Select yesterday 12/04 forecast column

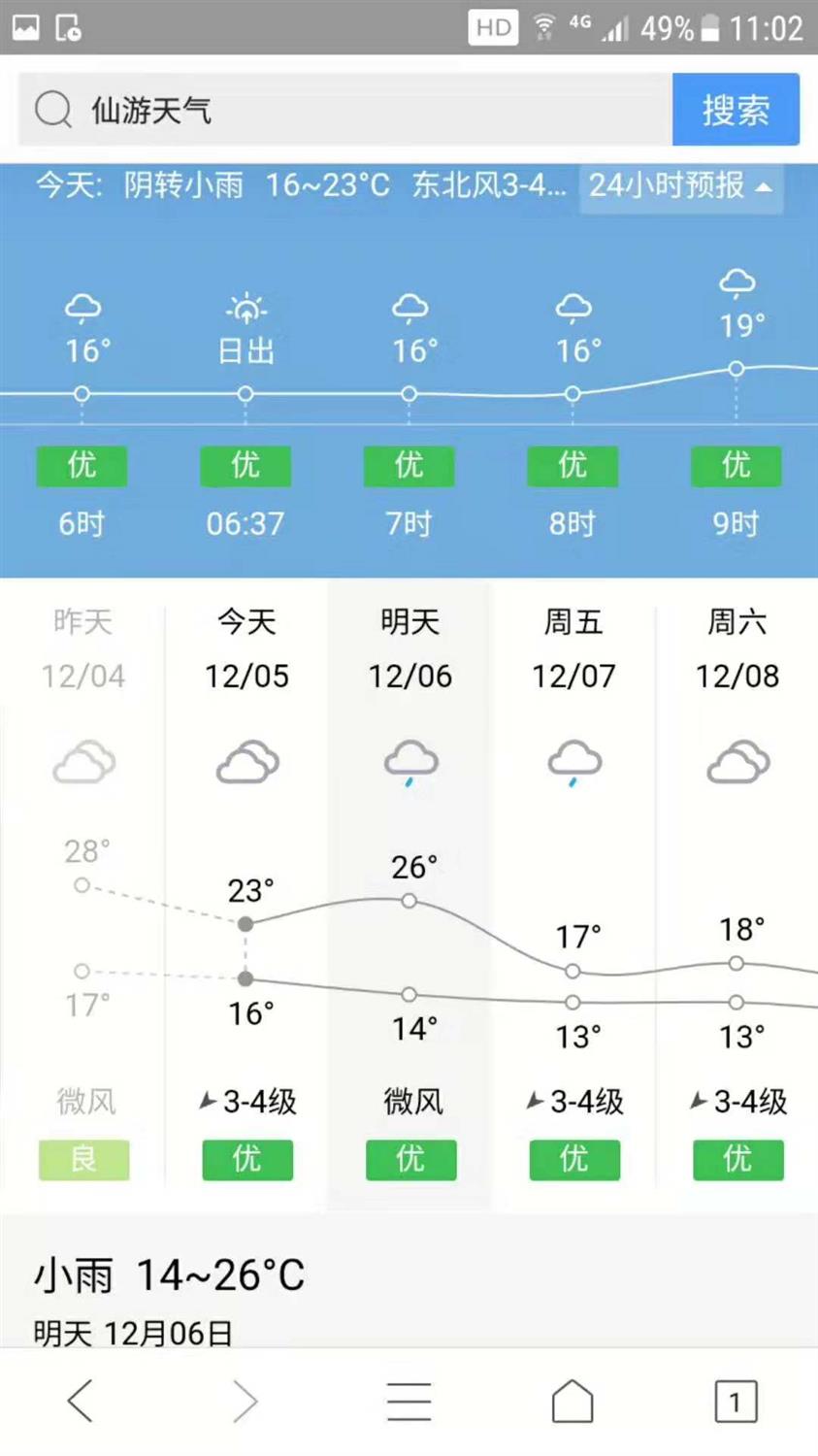(x=82, y=894)
